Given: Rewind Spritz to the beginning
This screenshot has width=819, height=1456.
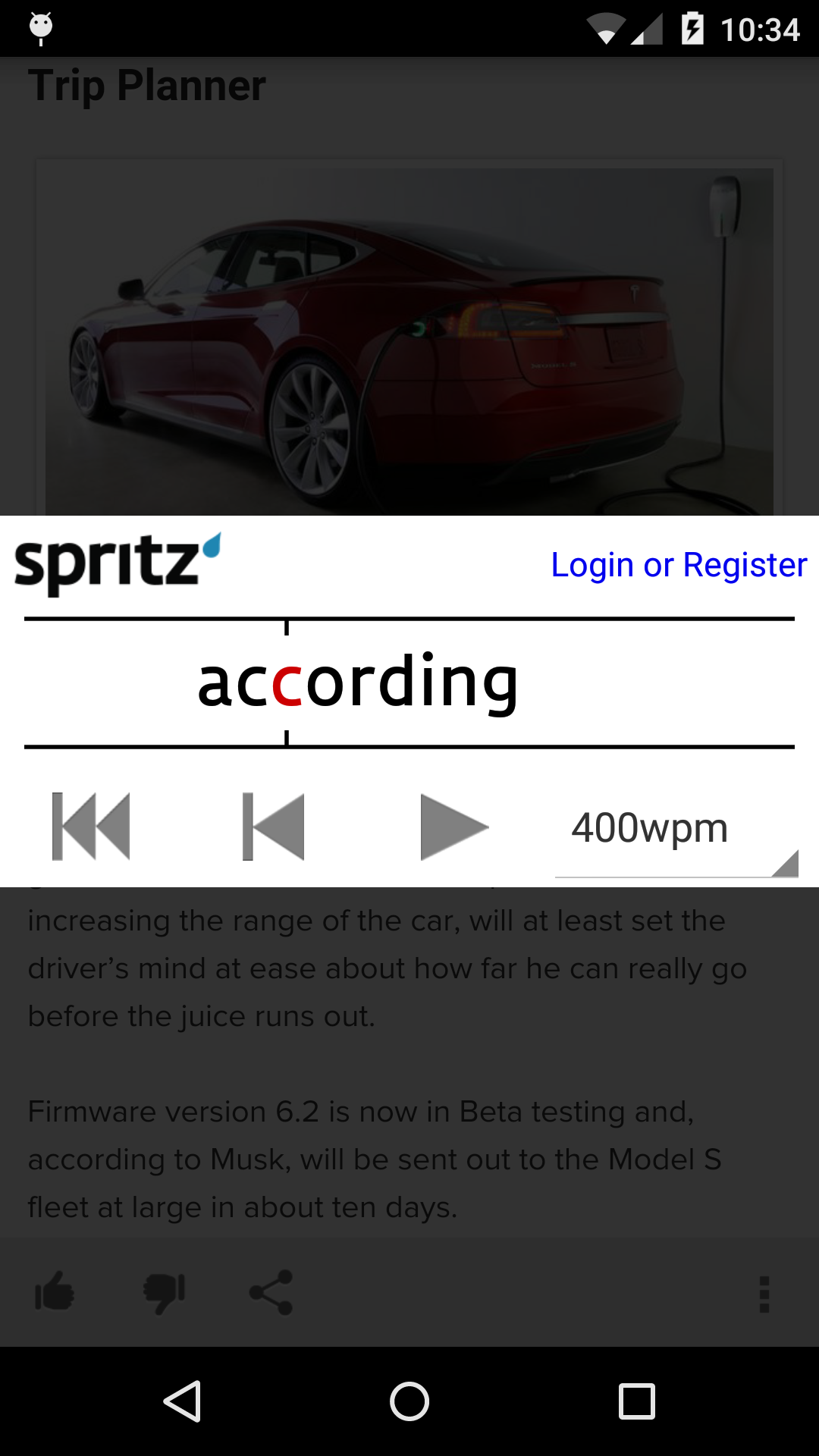Looking at the screenshot, I should [x=91, y=827].
